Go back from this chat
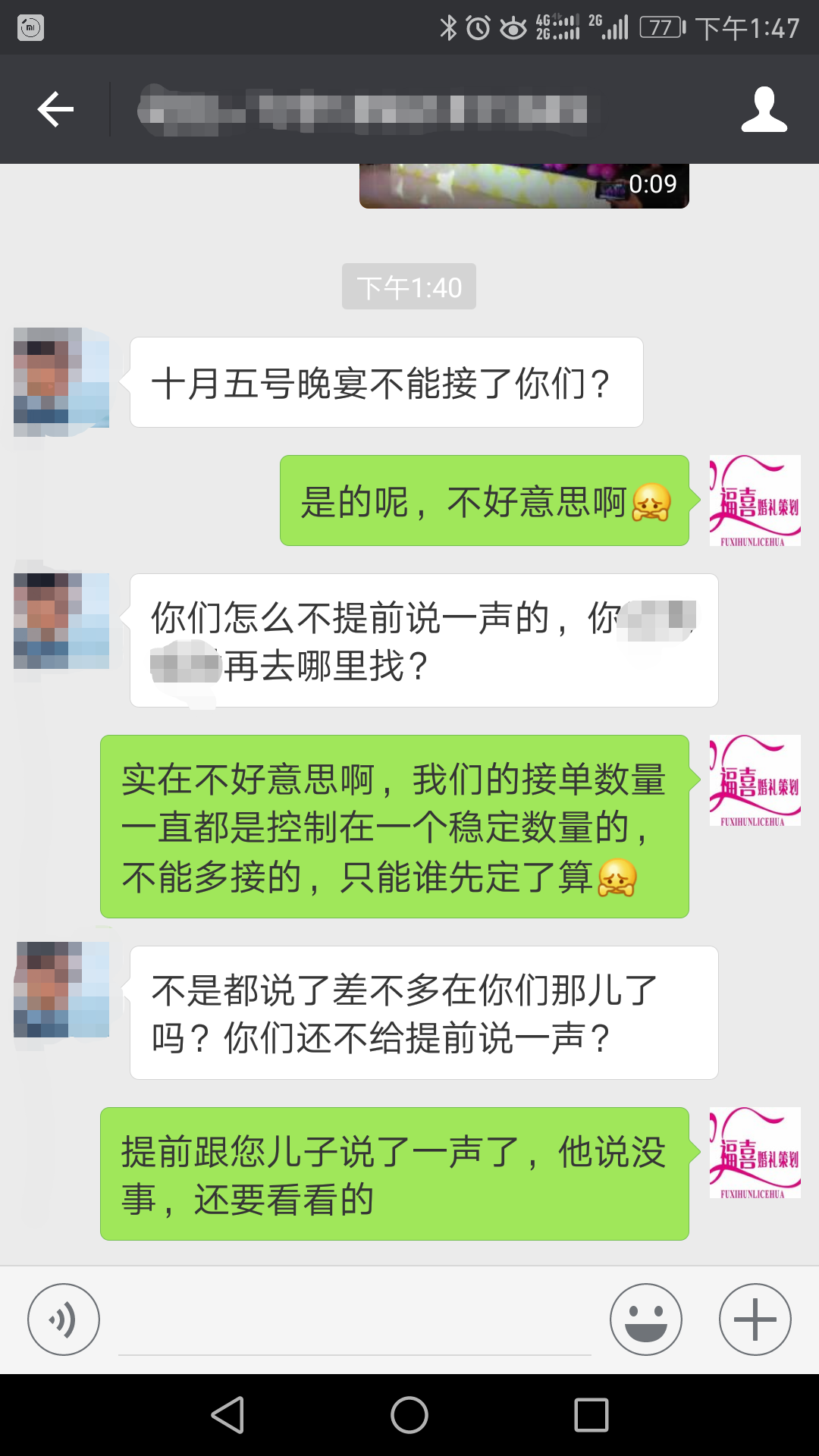The image size is (819, 1456). point(55,110)
